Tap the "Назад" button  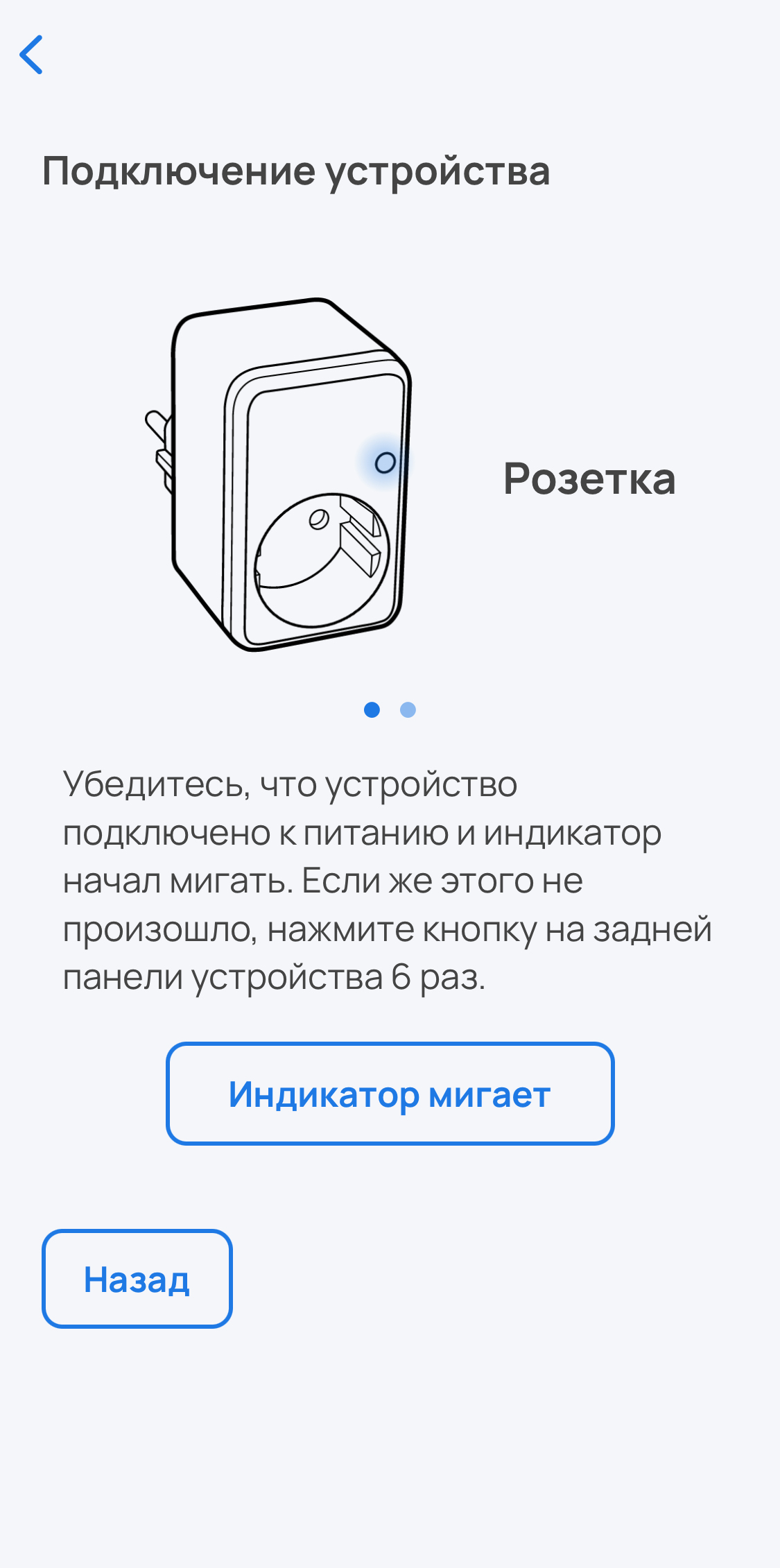(137, 1279)
